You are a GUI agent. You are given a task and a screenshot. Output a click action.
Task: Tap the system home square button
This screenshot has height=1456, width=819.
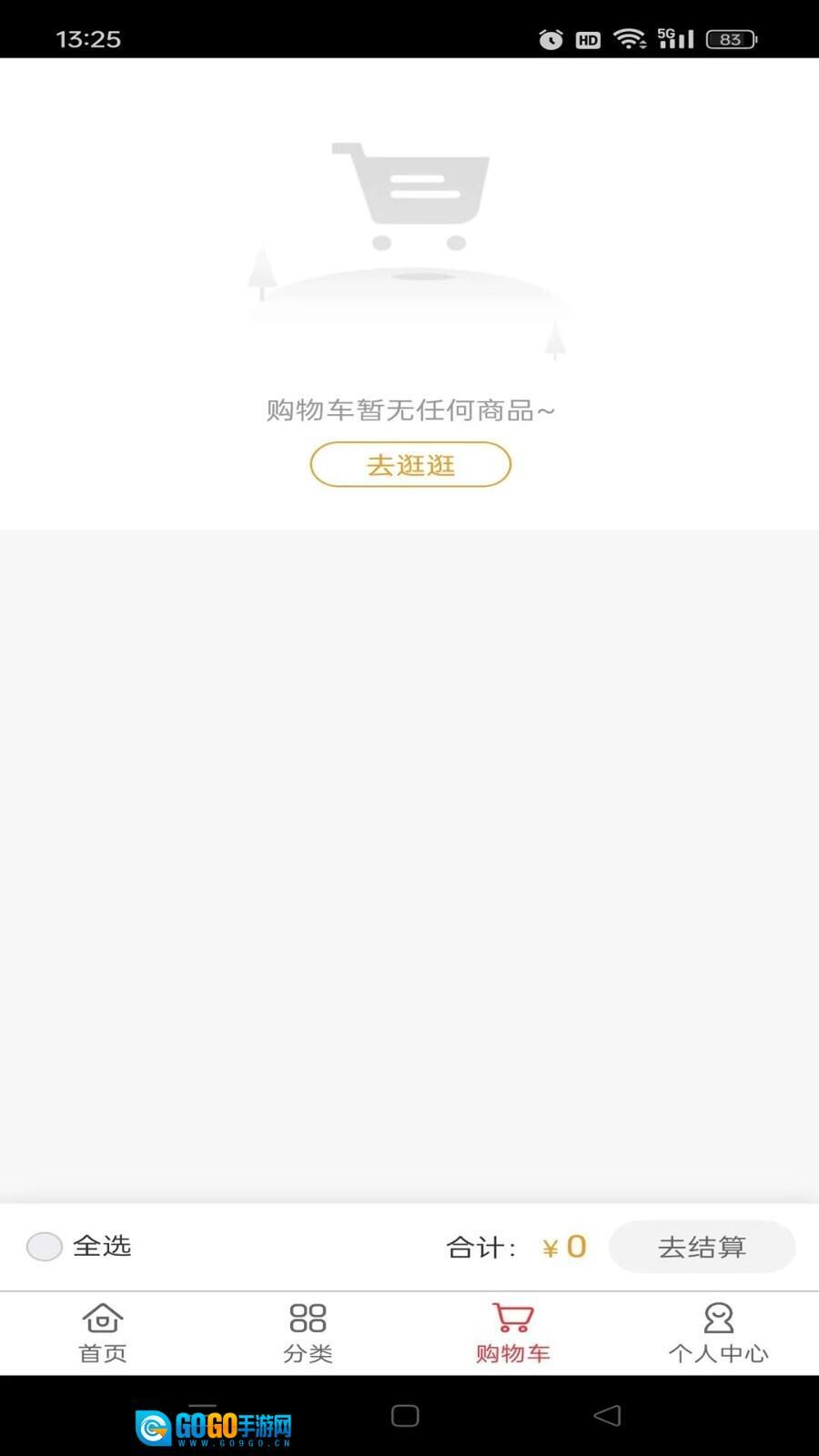405,1415
